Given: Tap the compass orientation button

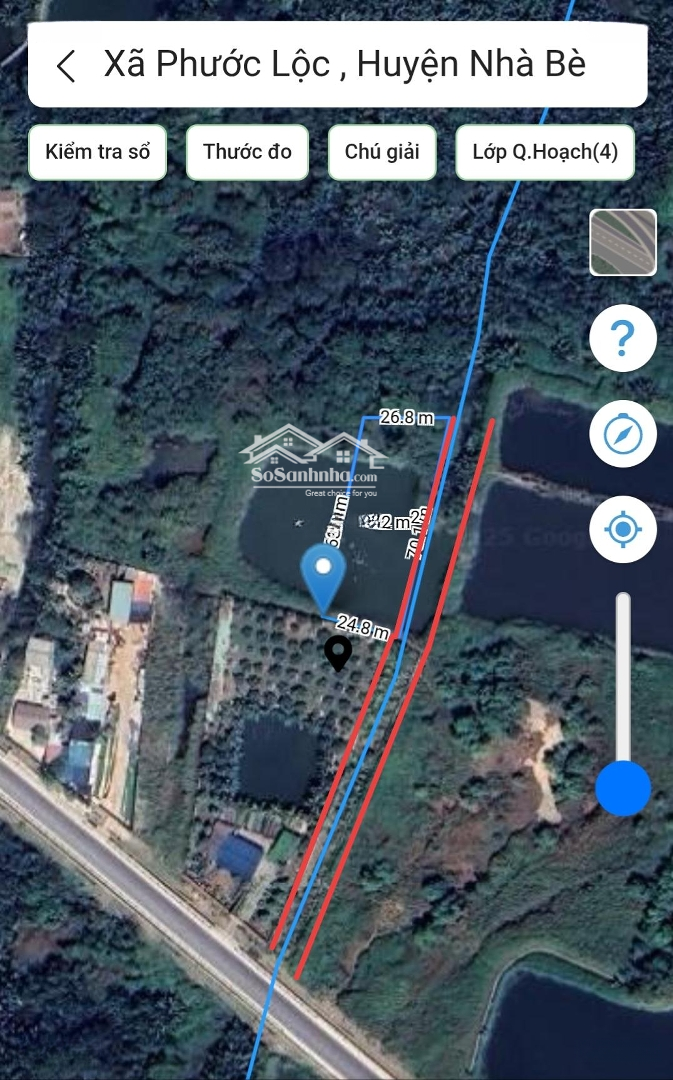Looking at the screenshot, I should point(623,434).
